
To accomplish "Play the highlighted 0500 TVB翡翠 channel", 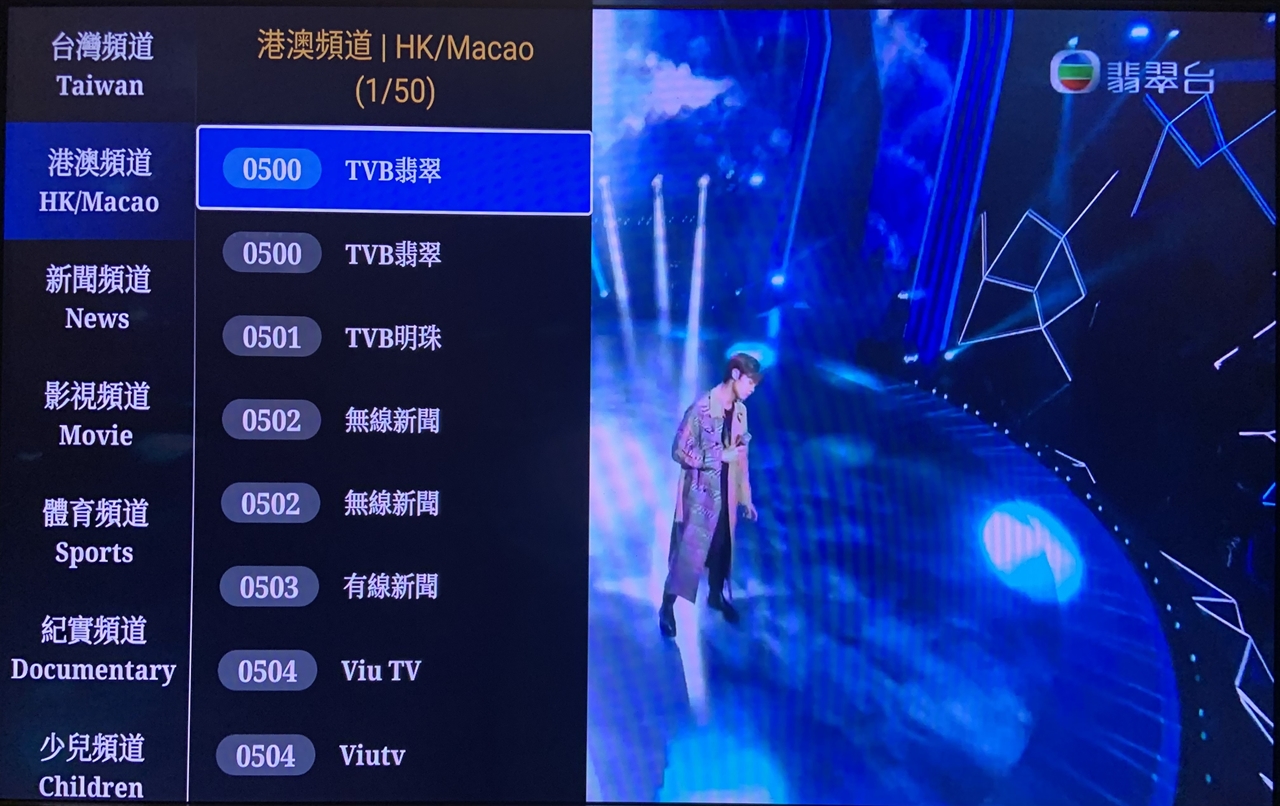I will tap(394, 170).
